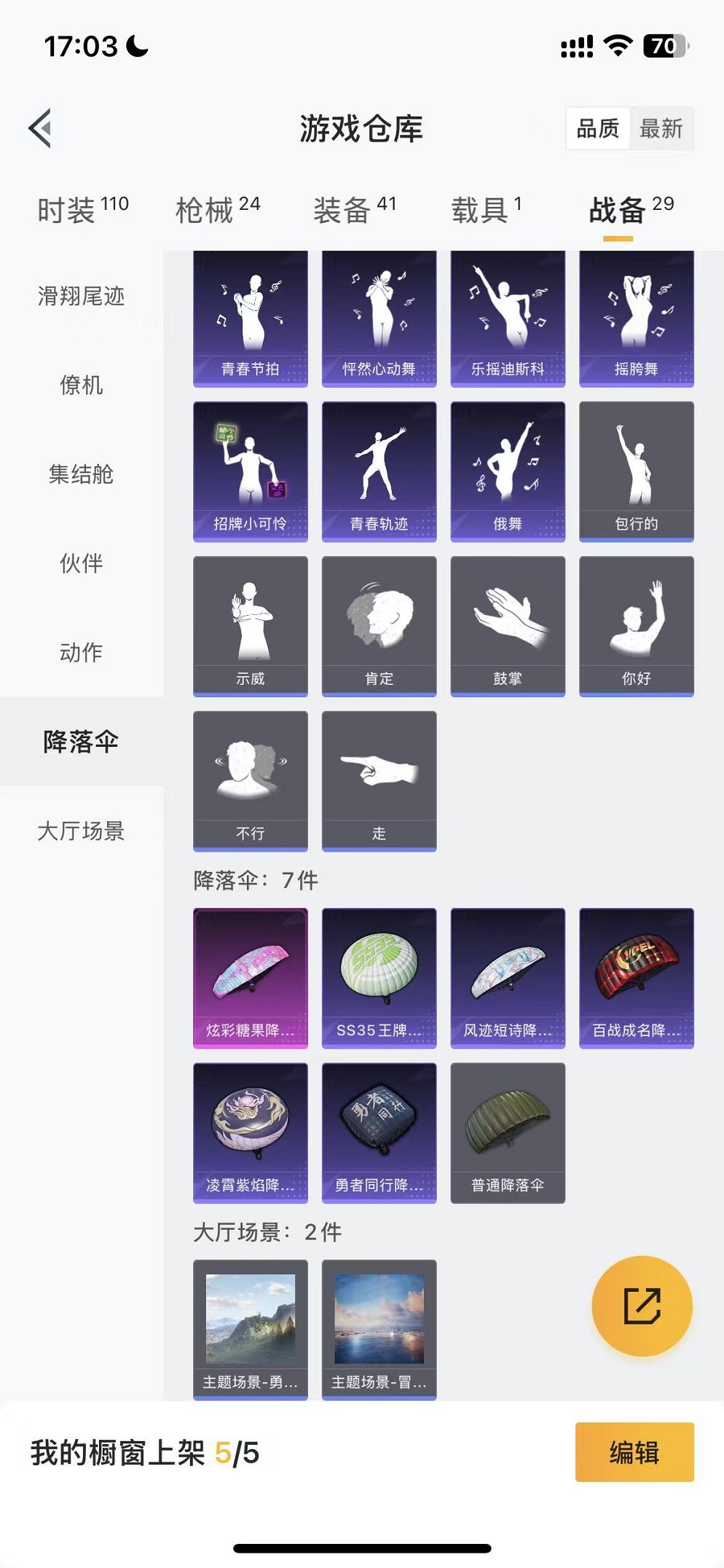This screenshot has width=724, height=1568.
Task: Go back from 游戏仓库
Action: (x=41, y=128)
